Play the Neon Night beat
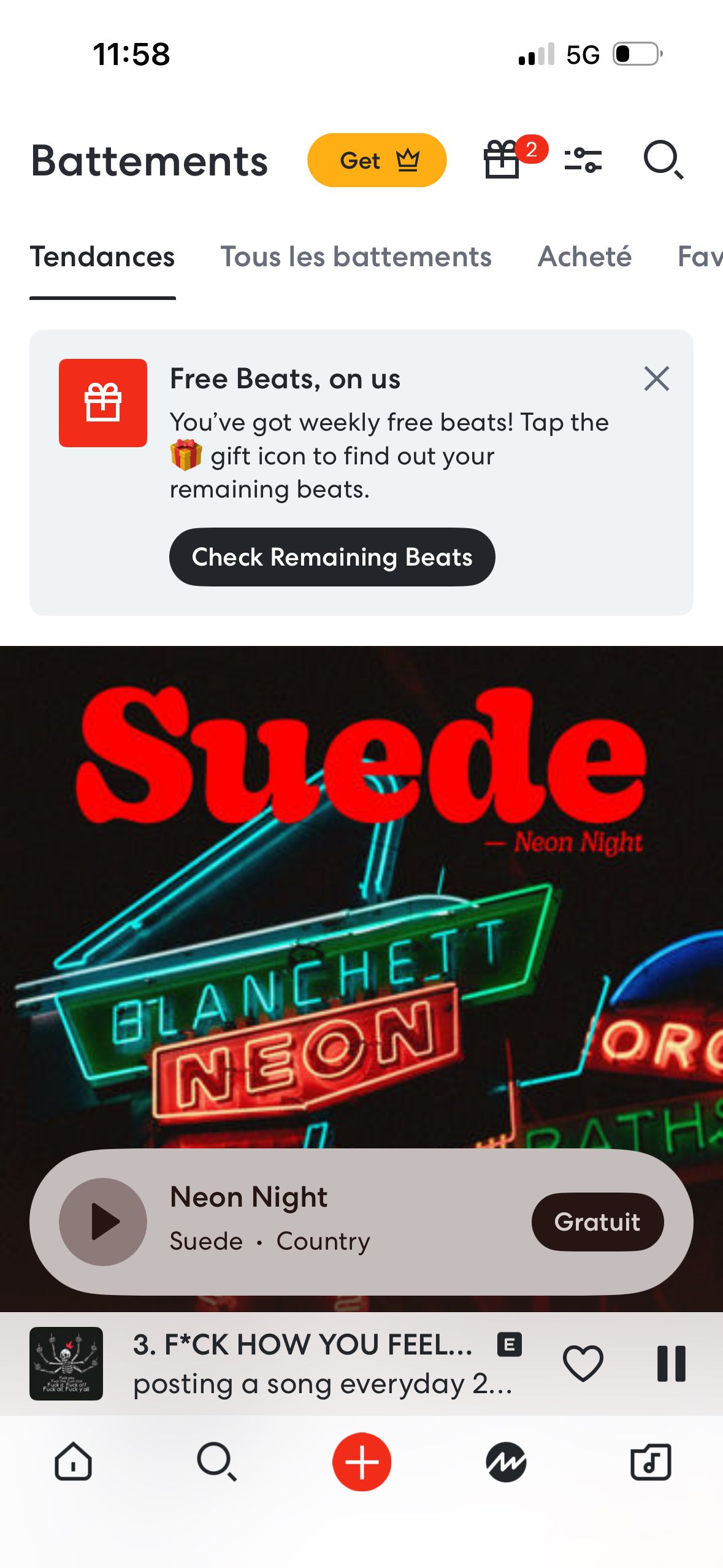This screenshot has width=723, height=1568. click(x=103, y=1221)
